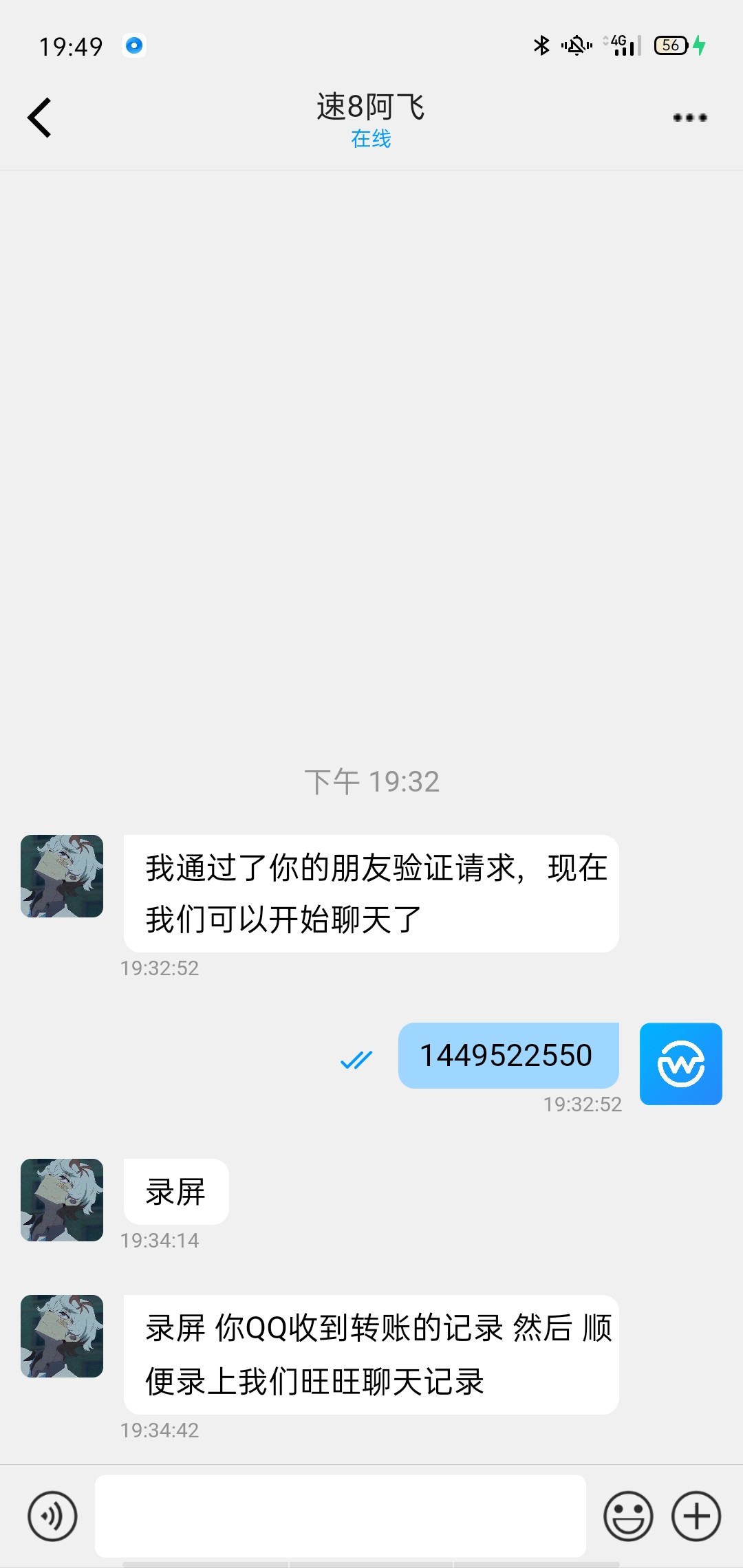Focus the message text field
This screenshot has width=743, height=1568.
tap(340, 1516)
